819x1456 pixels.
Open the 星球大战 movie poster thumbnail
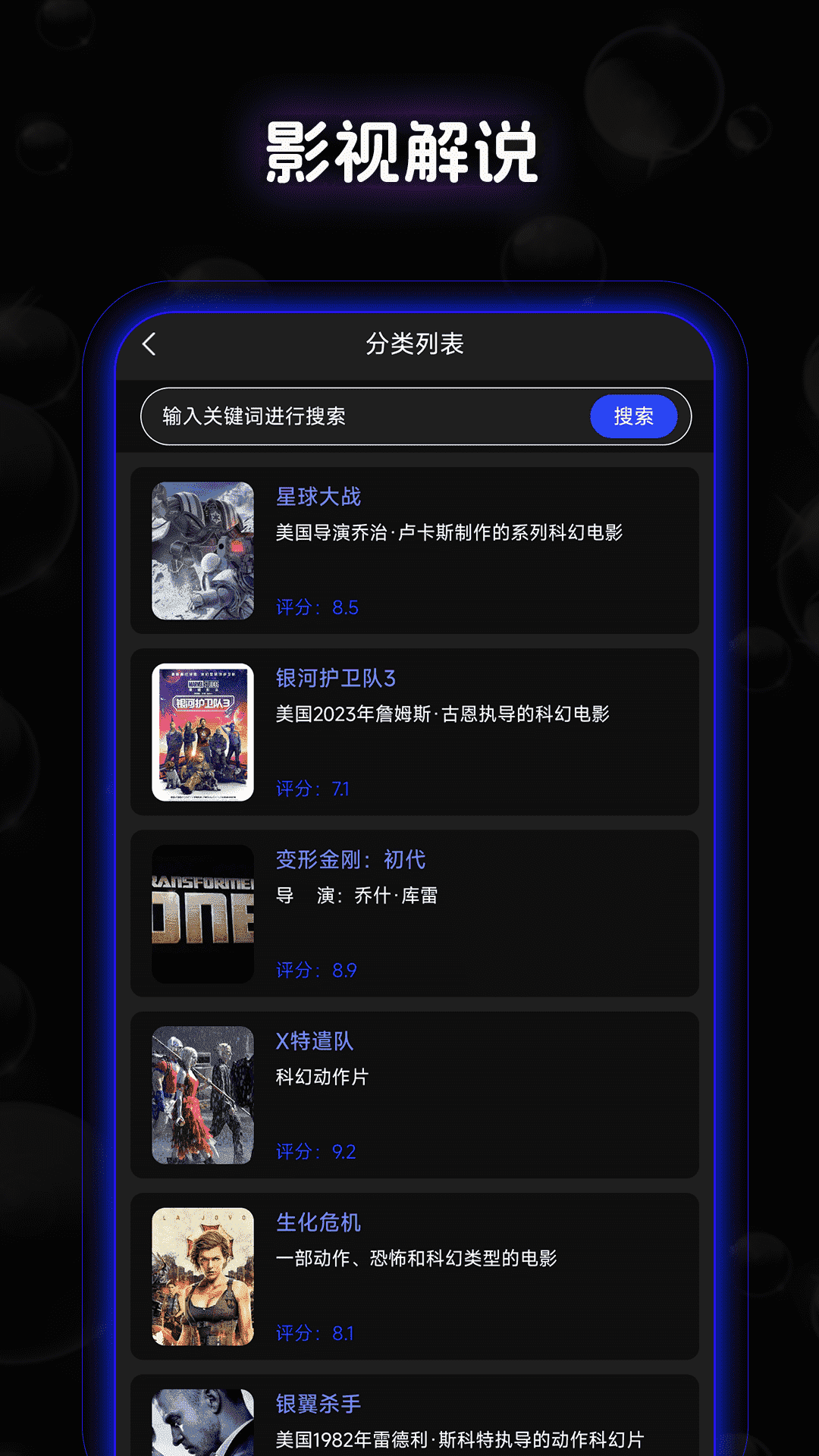click(x=202, y=550)
